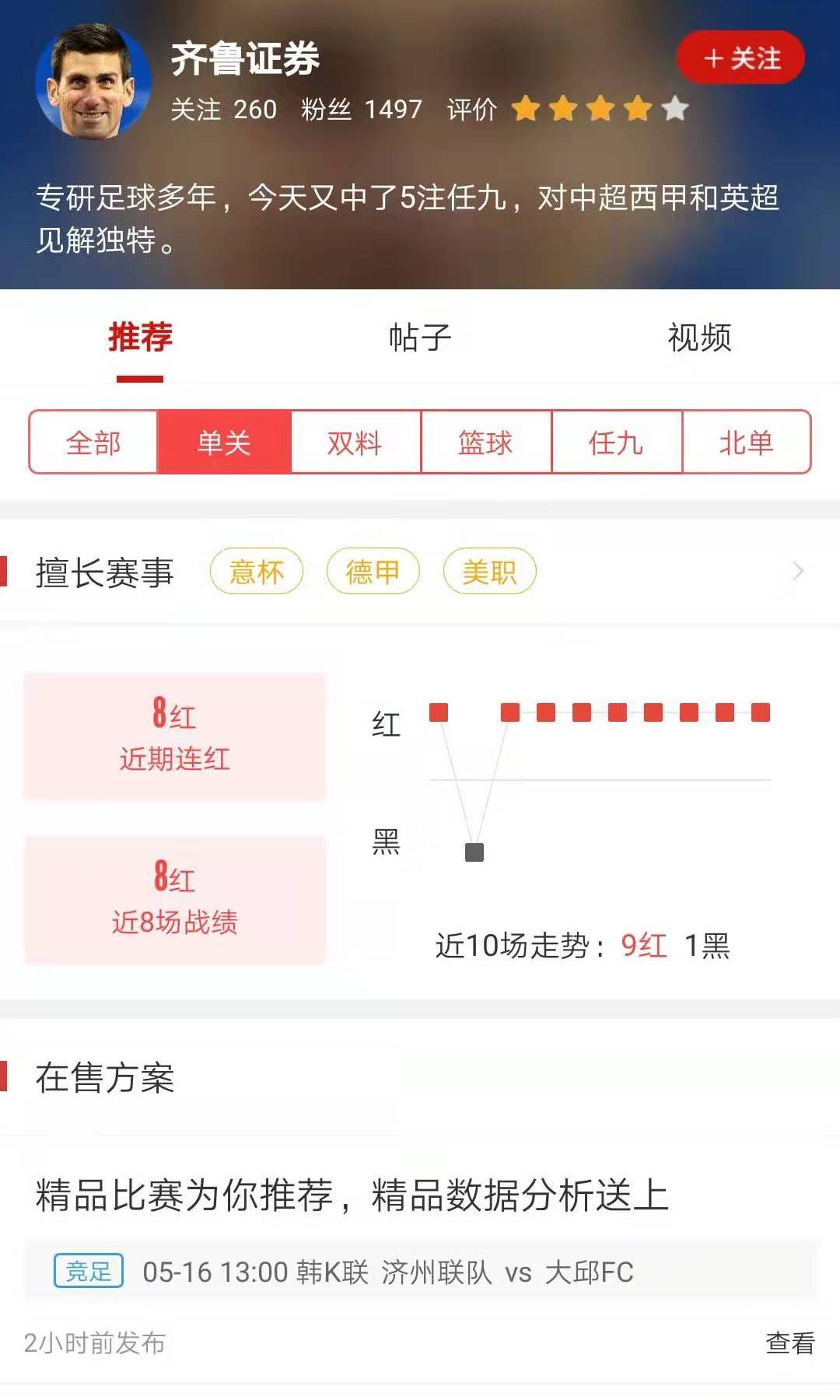
Task: Show 篮球 recommendations
Action: 485,443
